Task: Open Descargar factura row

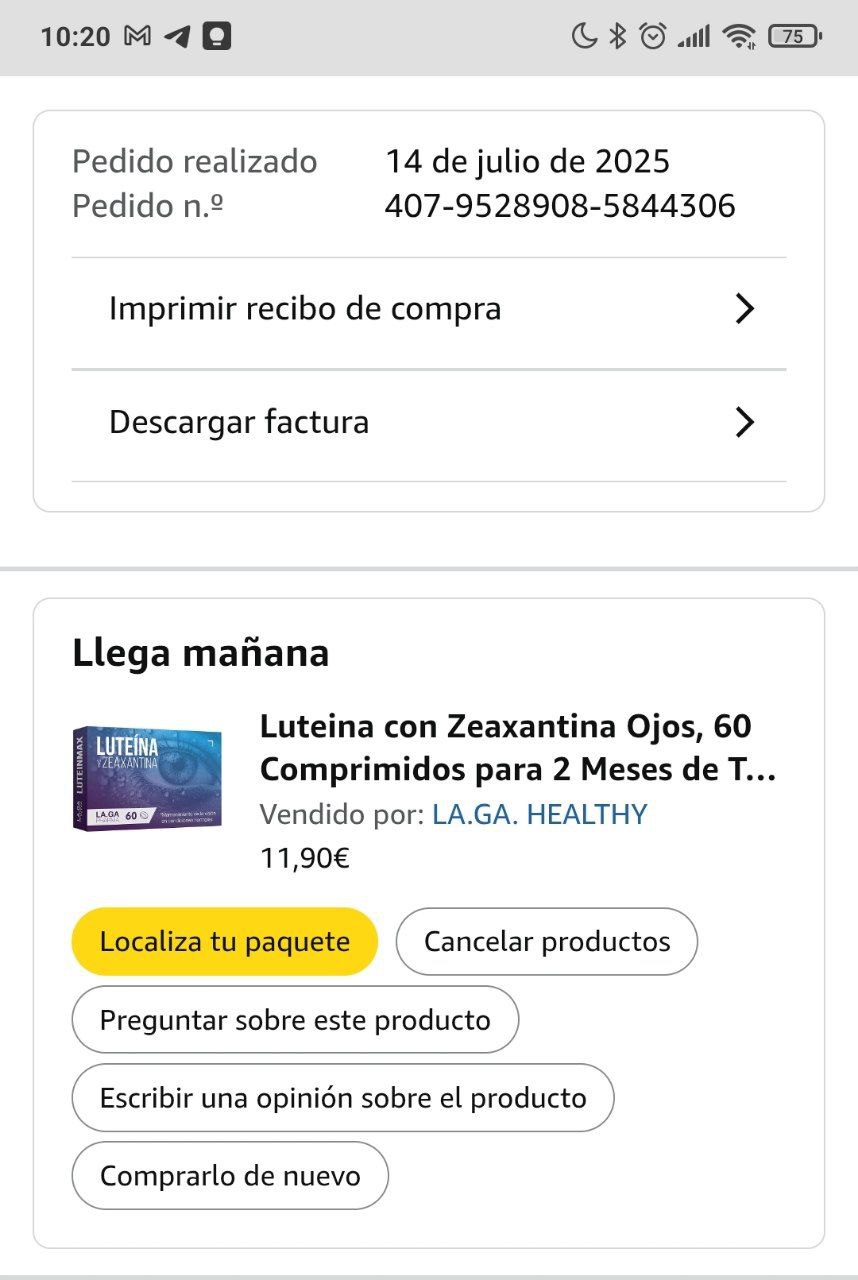Action: tap(428, 423)
